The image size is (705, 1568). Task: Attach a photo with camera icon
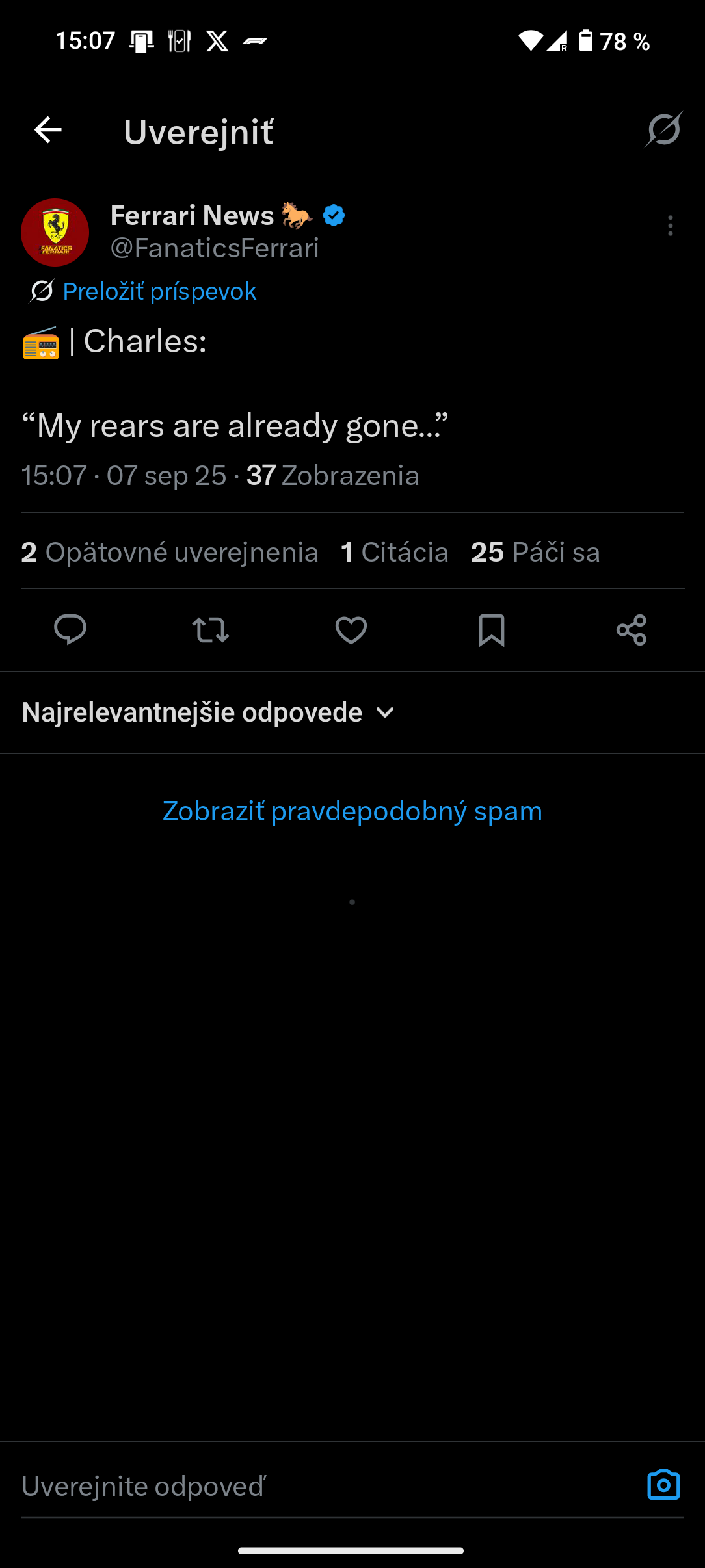tap(663, 1485)
